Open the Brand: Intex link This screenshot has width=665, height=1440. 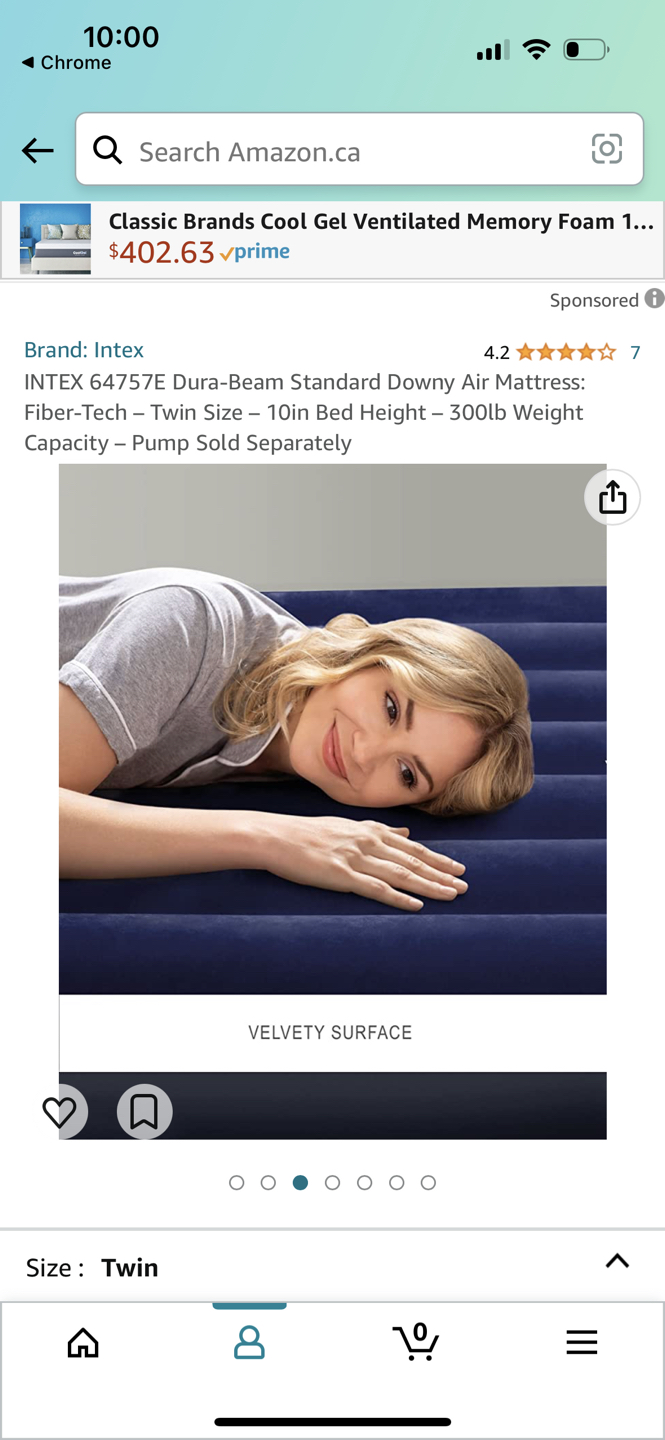tap(84, 350)
